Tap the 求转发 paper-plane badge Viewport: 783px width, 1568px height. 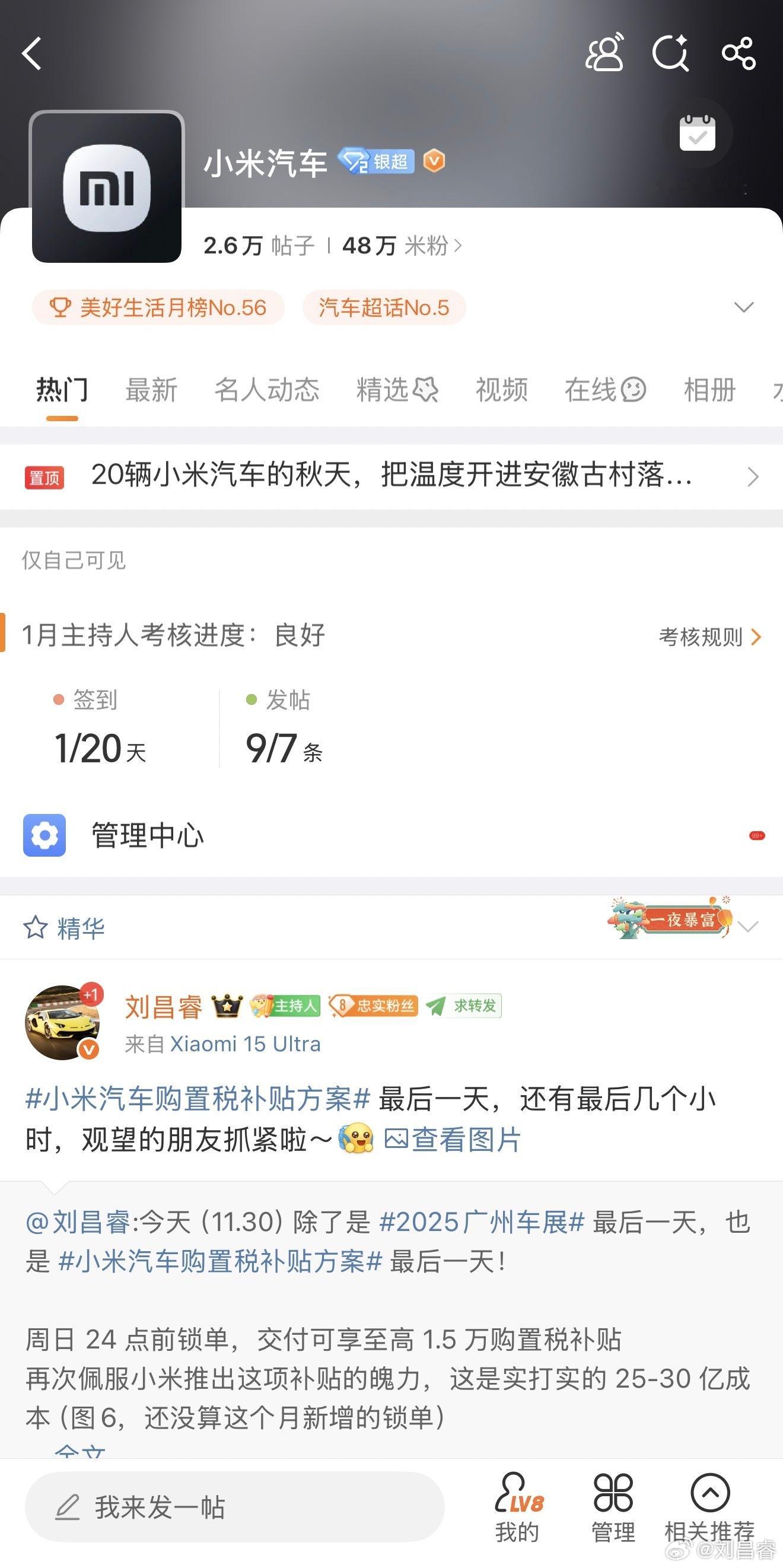click(466, 1006)
